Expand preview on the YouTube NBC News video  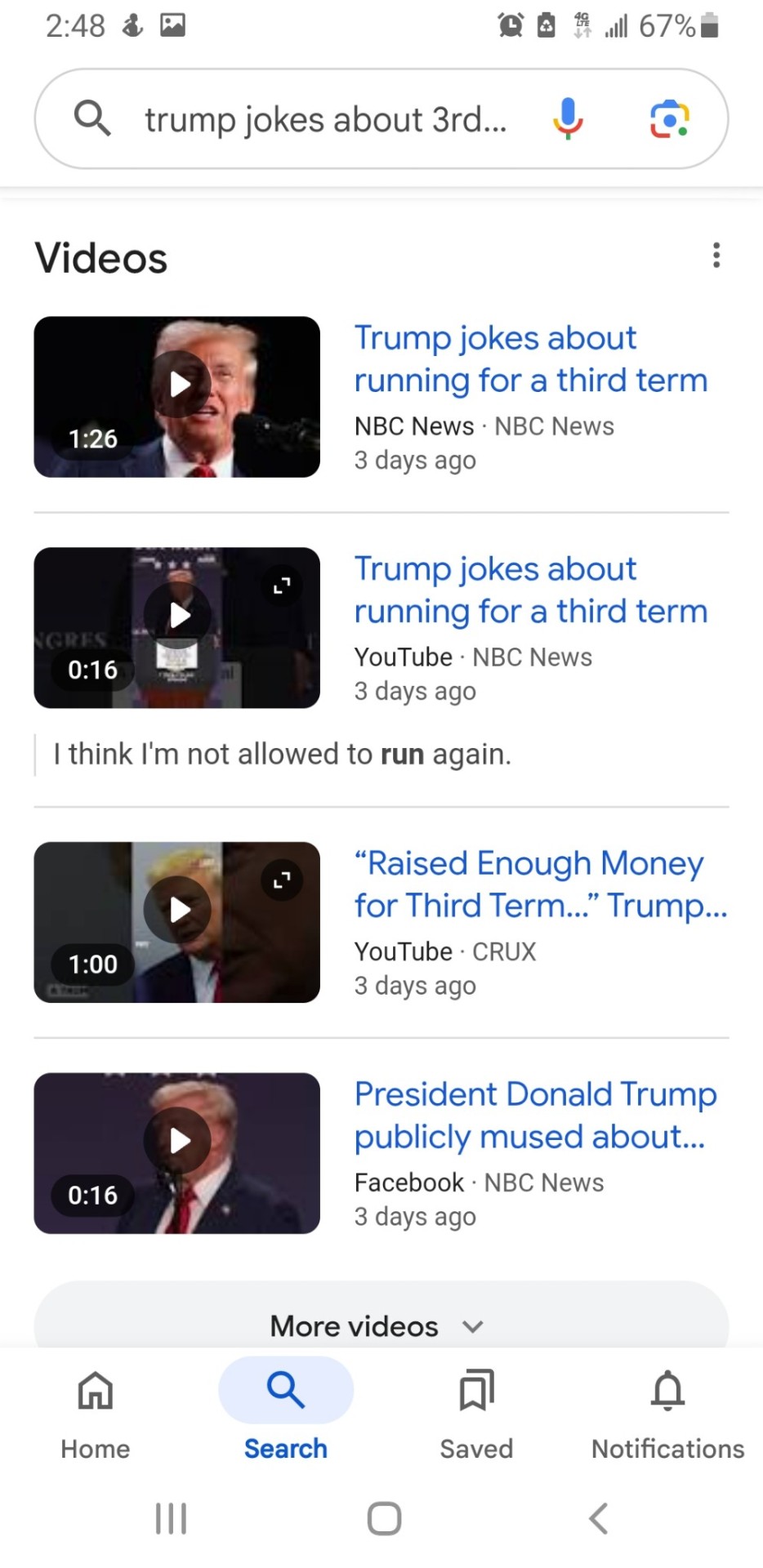(x=282, y=586)
